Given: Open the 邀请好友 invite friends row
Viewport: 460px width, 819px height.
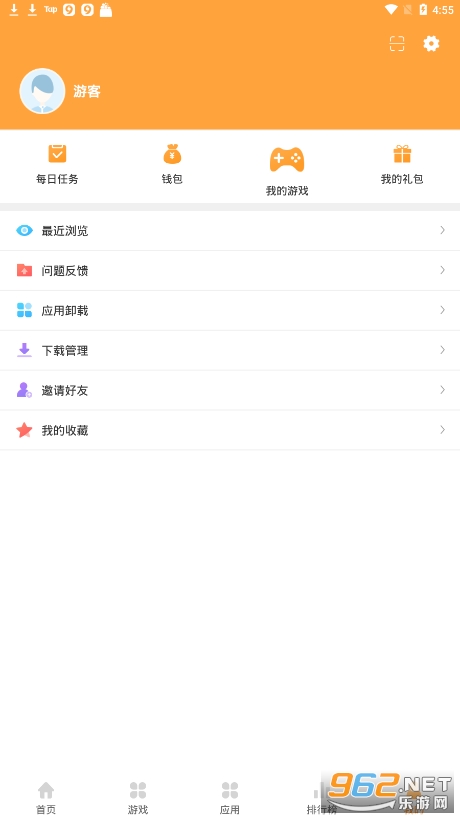Looking at the screenshot, I should [230, 390].
